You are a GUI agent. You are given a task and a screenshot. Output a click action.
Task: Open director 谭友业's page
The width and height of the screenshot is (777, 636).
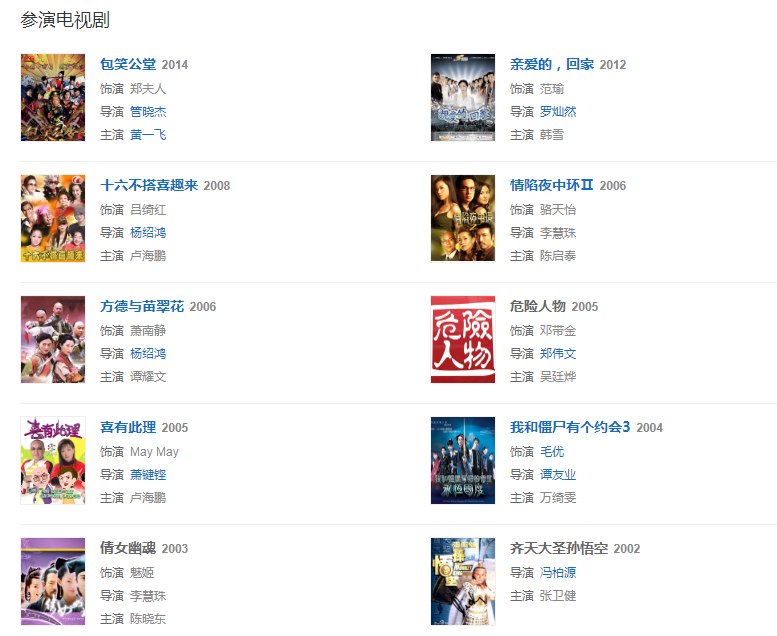[x=558, y=475]
